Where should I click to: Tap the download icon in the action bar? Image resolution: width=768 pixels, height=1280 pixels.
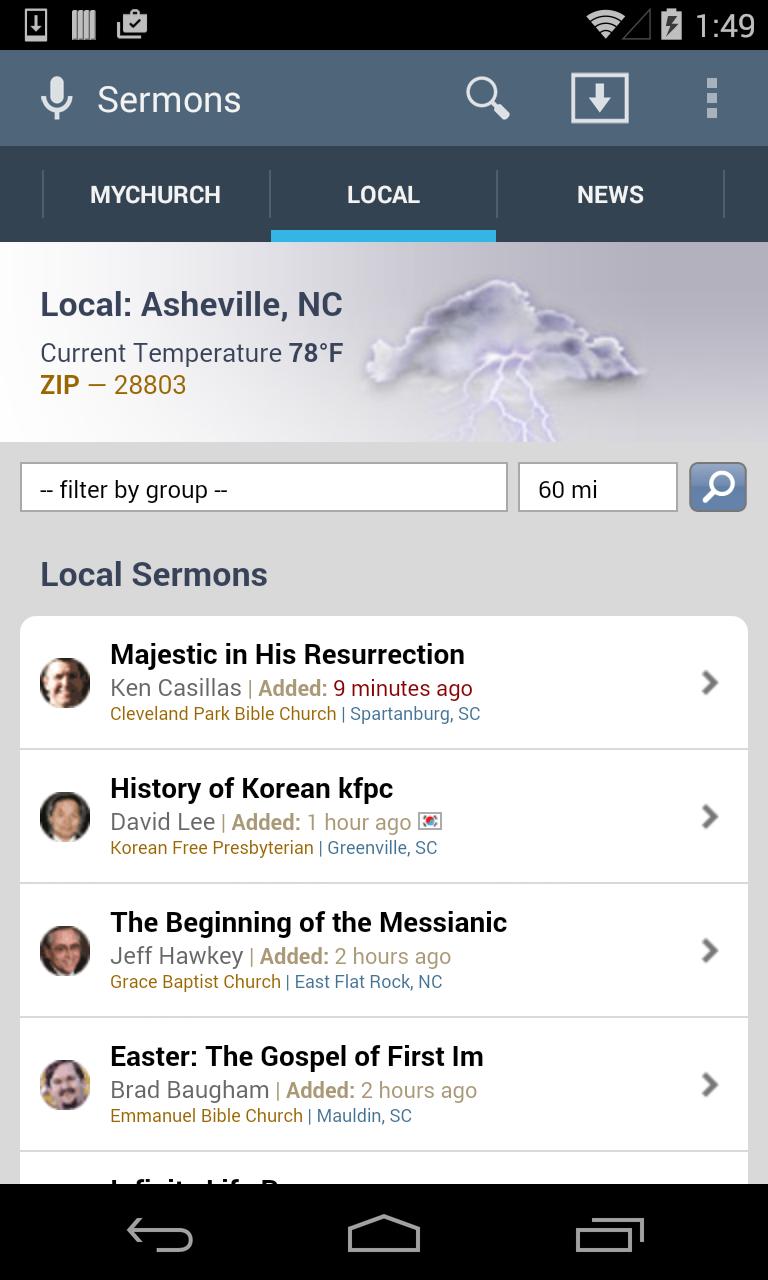pos(599,97)
